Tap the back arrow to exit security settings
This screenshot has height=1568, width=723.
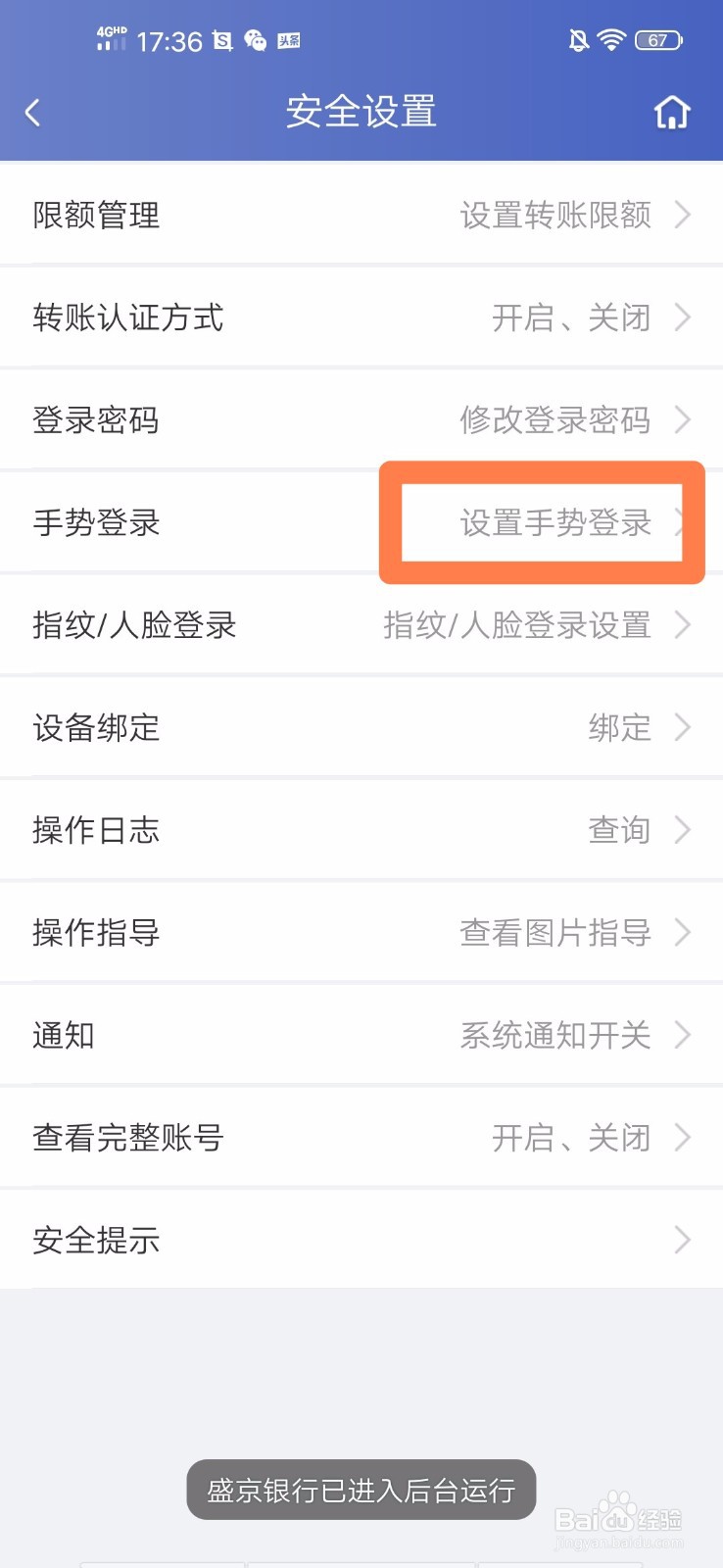point(32,112)
